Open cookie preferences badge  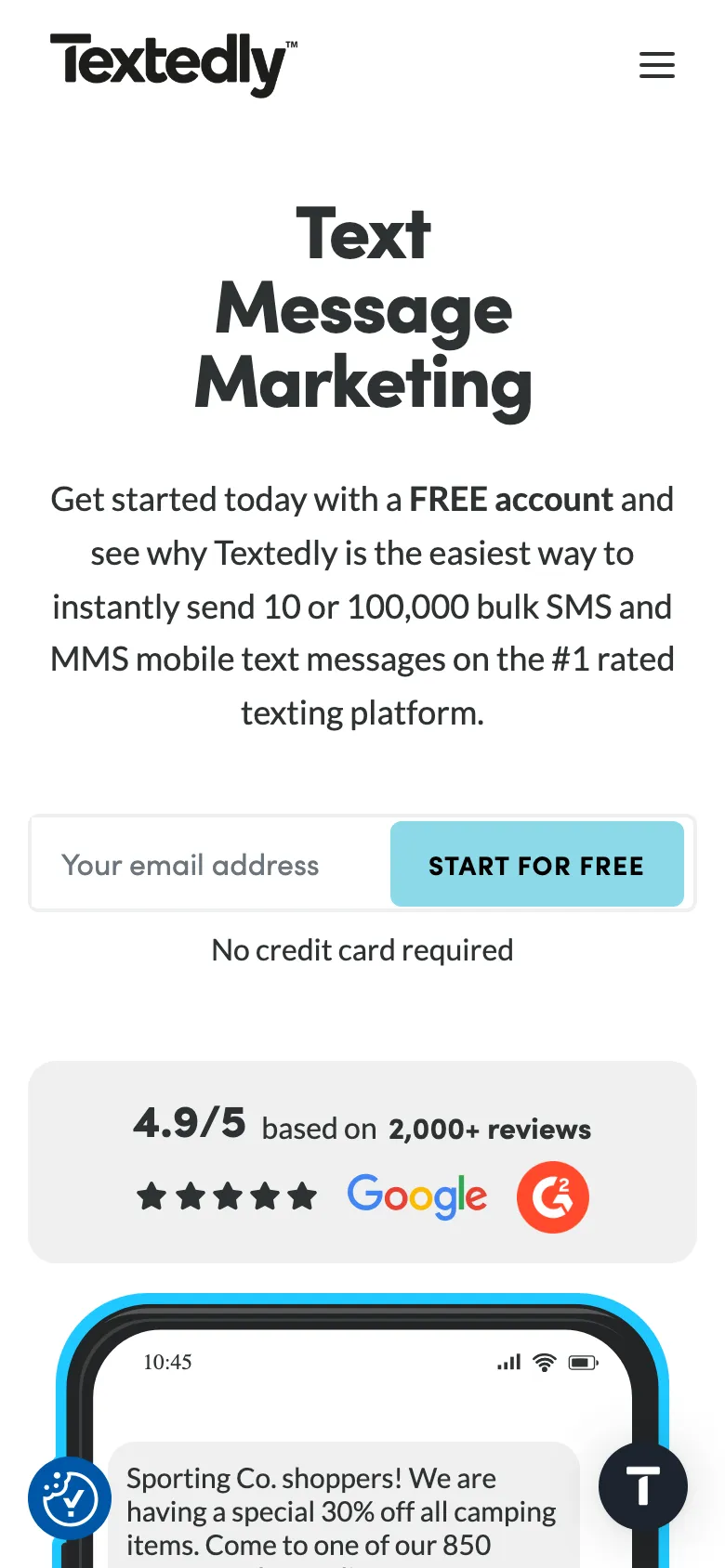tap(70, 1497)
